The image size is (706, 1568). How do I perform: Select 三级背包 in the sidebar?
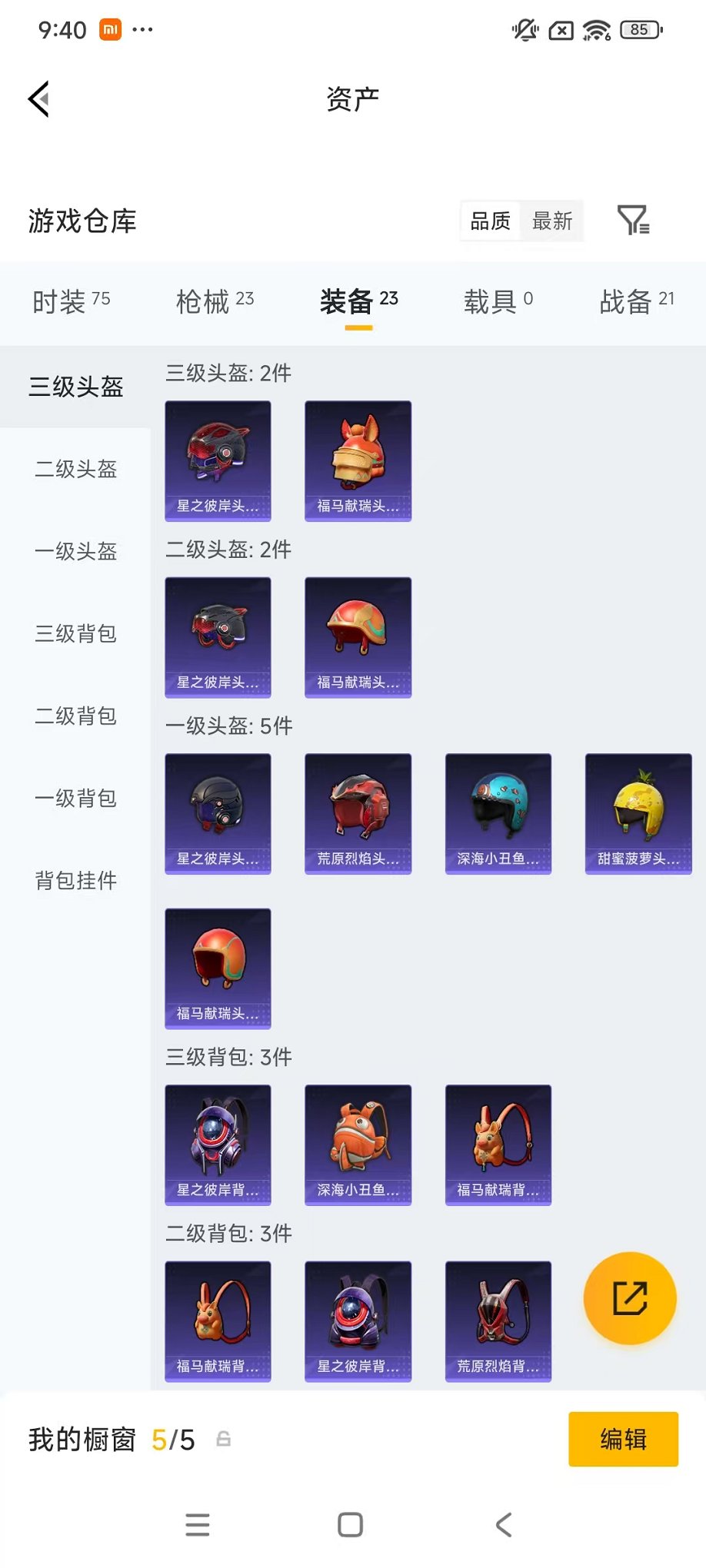(x=75, y=633)
